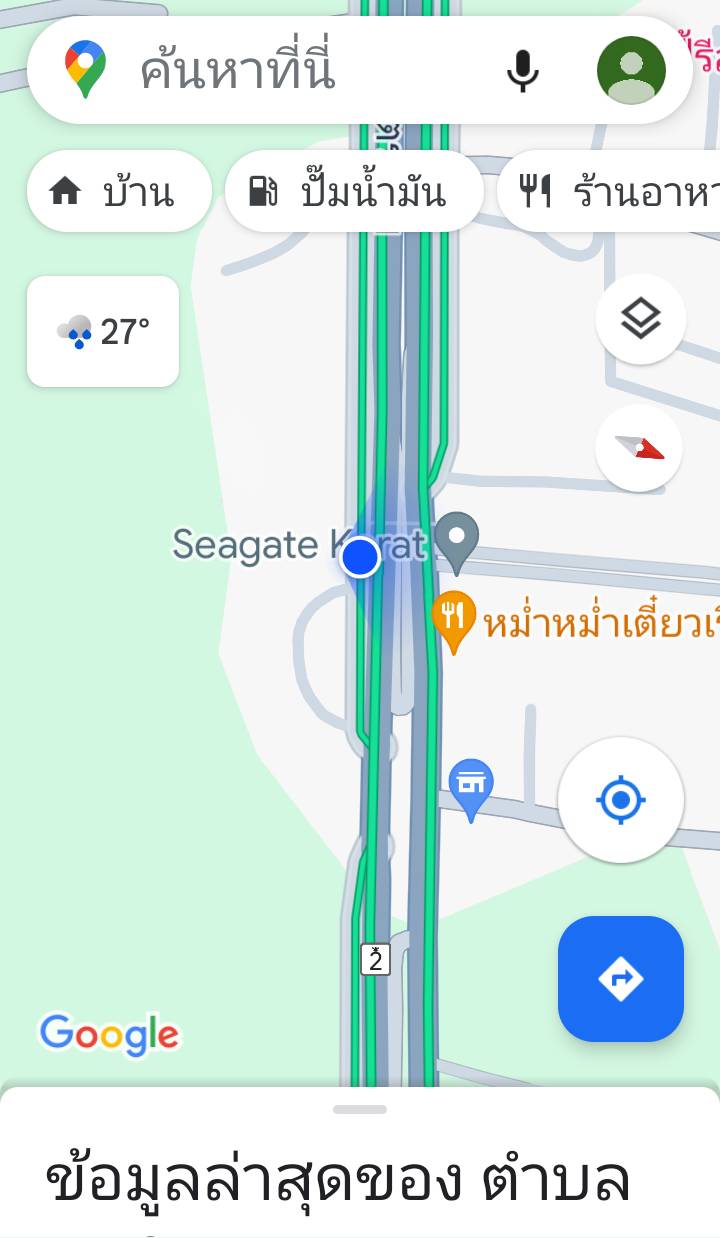Open the Seagate Korat place pin

[x=457, y=538]
